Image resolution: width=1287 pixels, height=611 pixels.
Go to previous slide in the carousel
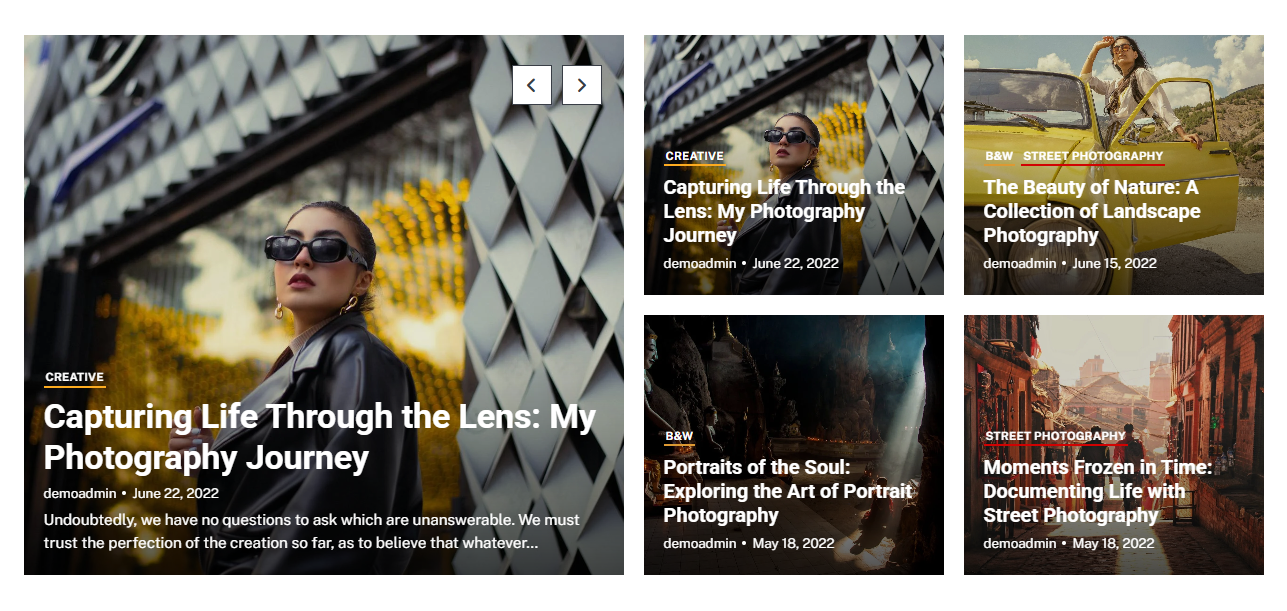(x=532, y=85)
